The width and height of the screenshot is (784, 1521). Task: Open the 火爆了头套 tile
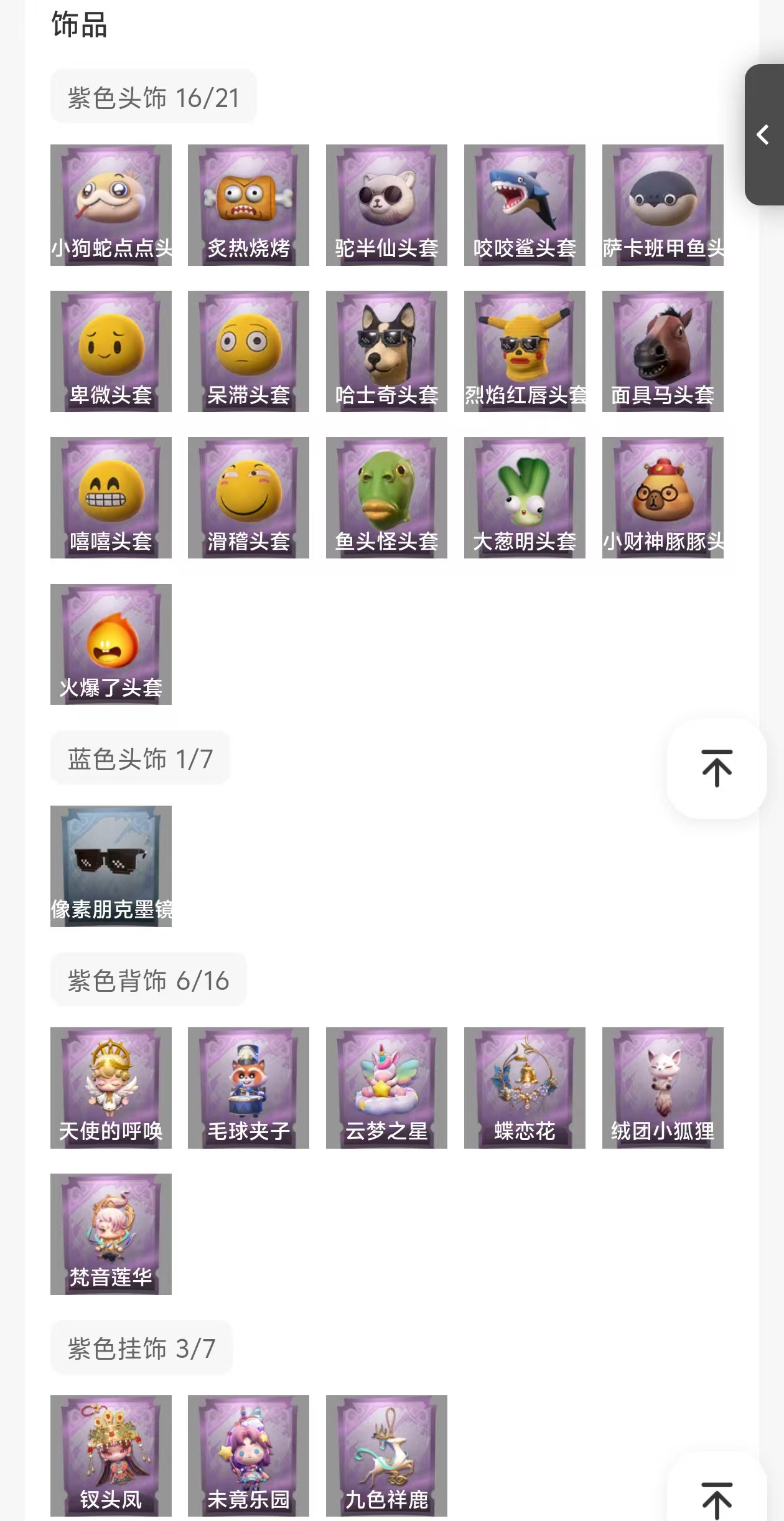pos(111,644)
